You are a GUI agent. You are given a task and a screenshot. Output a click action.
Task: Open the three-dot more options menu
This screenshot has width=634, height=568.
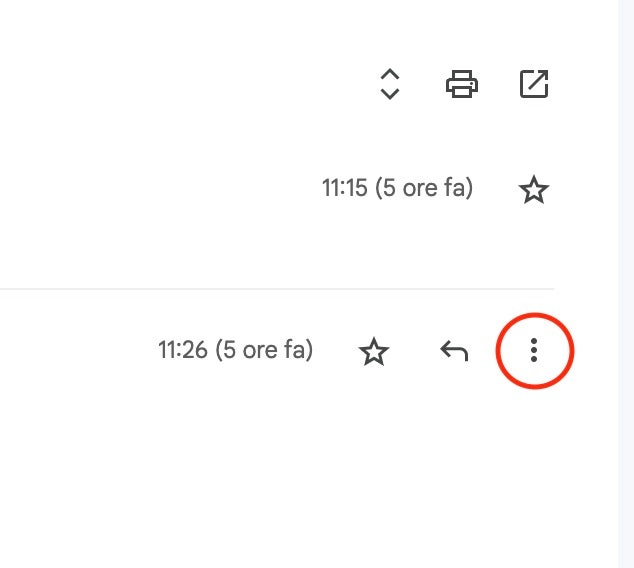point(534,350)
